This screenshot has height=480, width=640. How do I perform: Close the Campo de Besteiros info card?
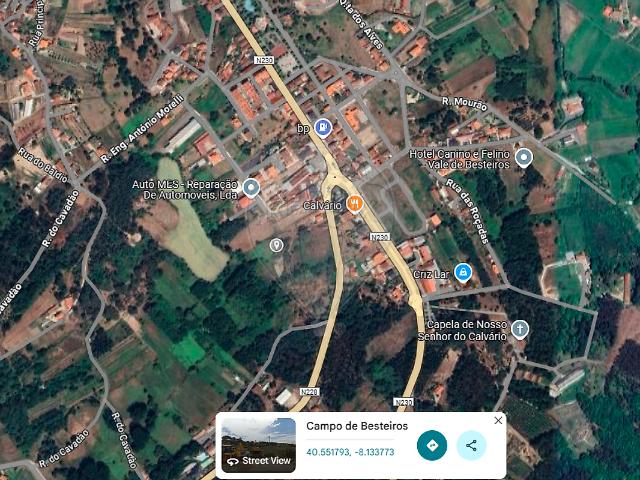pos(498,421)
